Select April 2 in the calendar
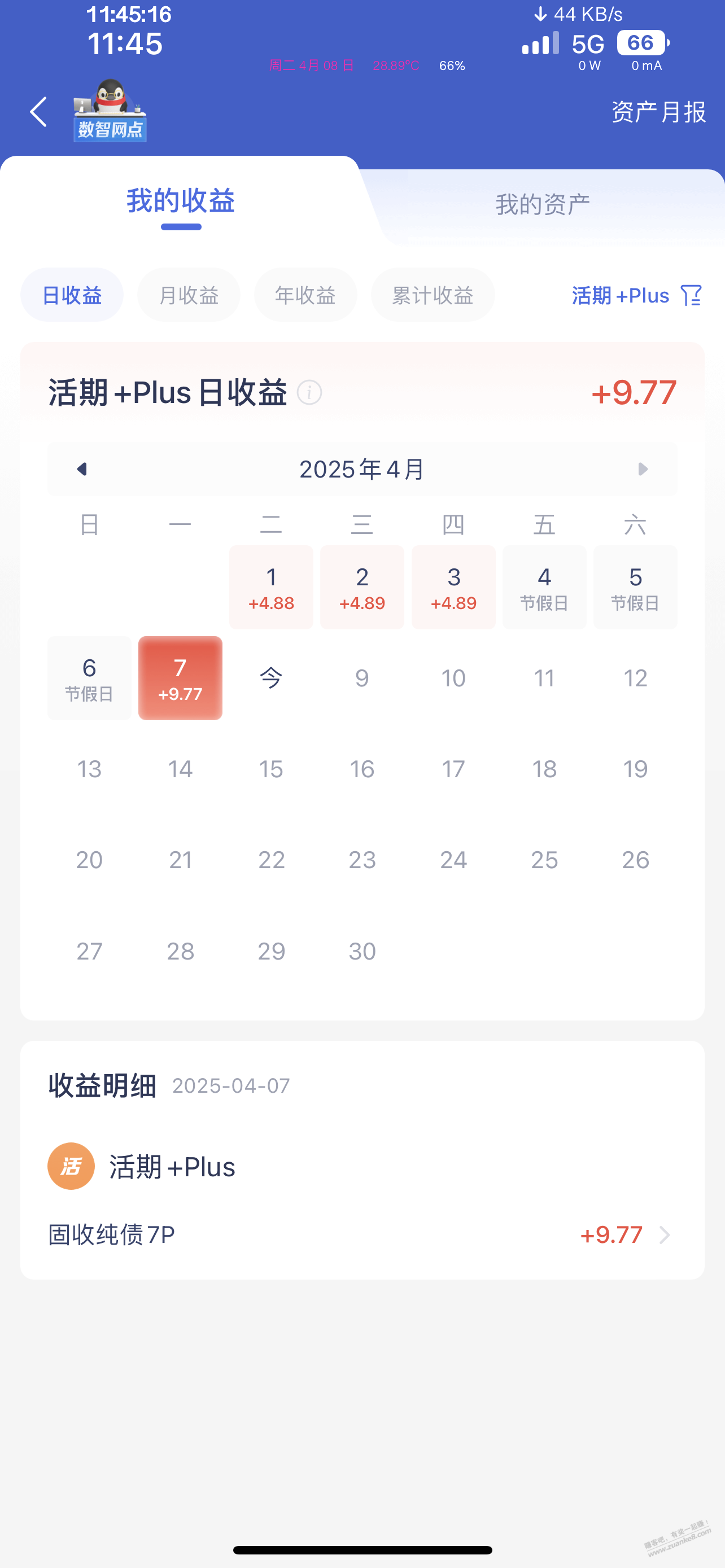The image size is (725, 1568). [362, 588]
